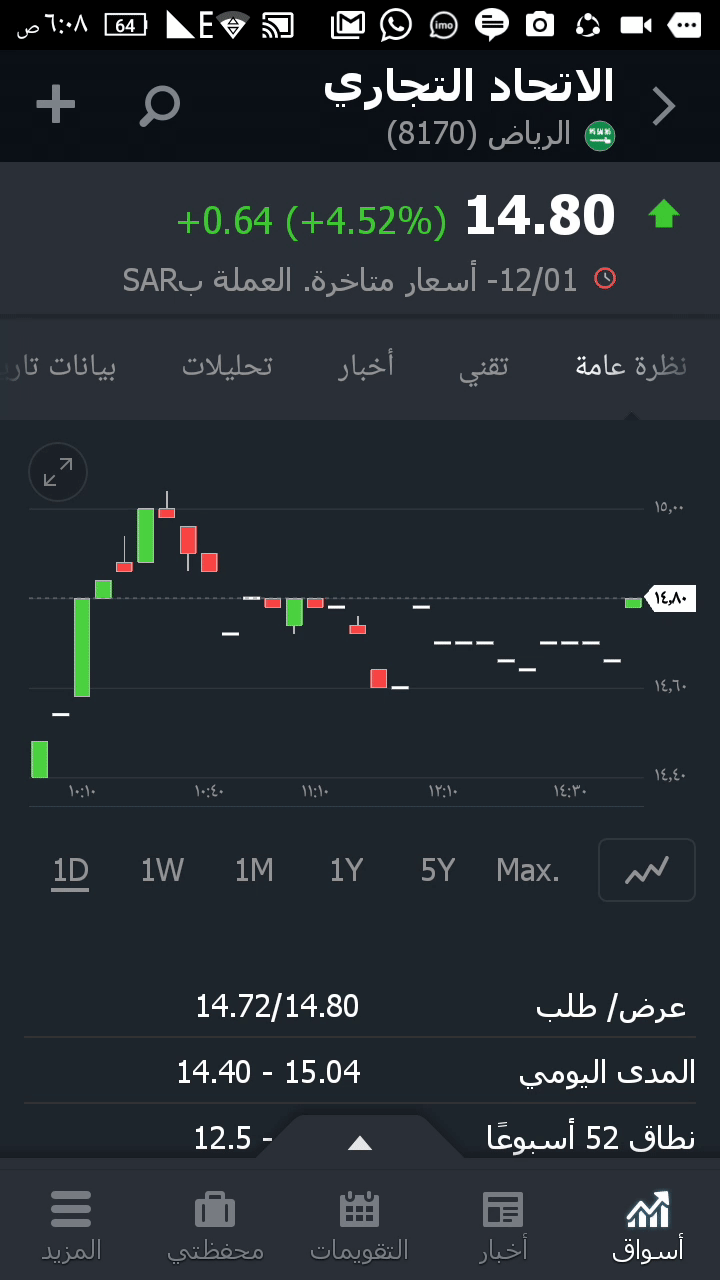The height and width of the screenshot is (1280, 720).
Task: Switch to the تقني tab
Action: [484, 367]
